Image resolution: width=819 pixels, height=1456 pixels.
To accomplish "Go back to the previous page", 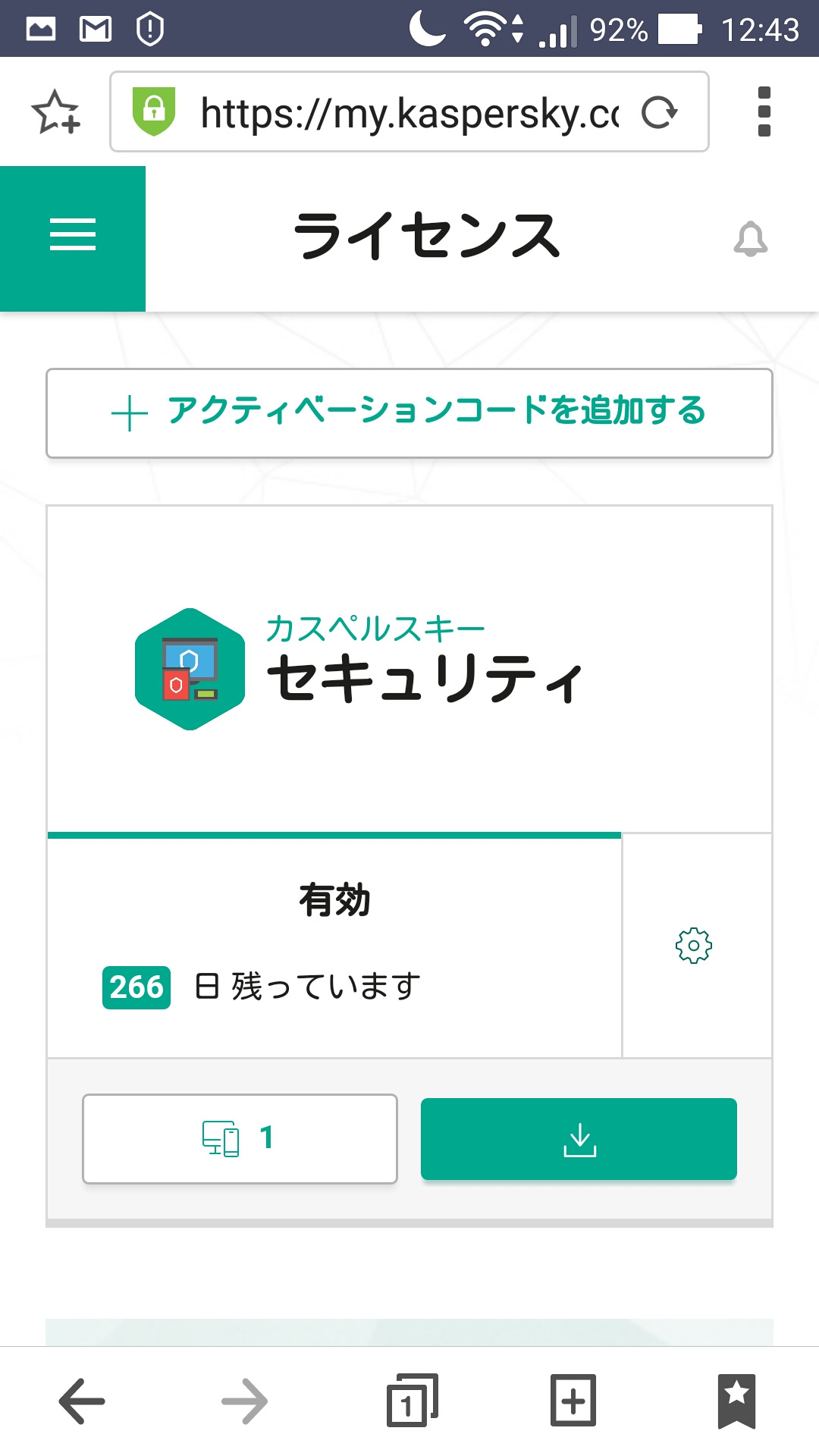I will [82, 1401].
